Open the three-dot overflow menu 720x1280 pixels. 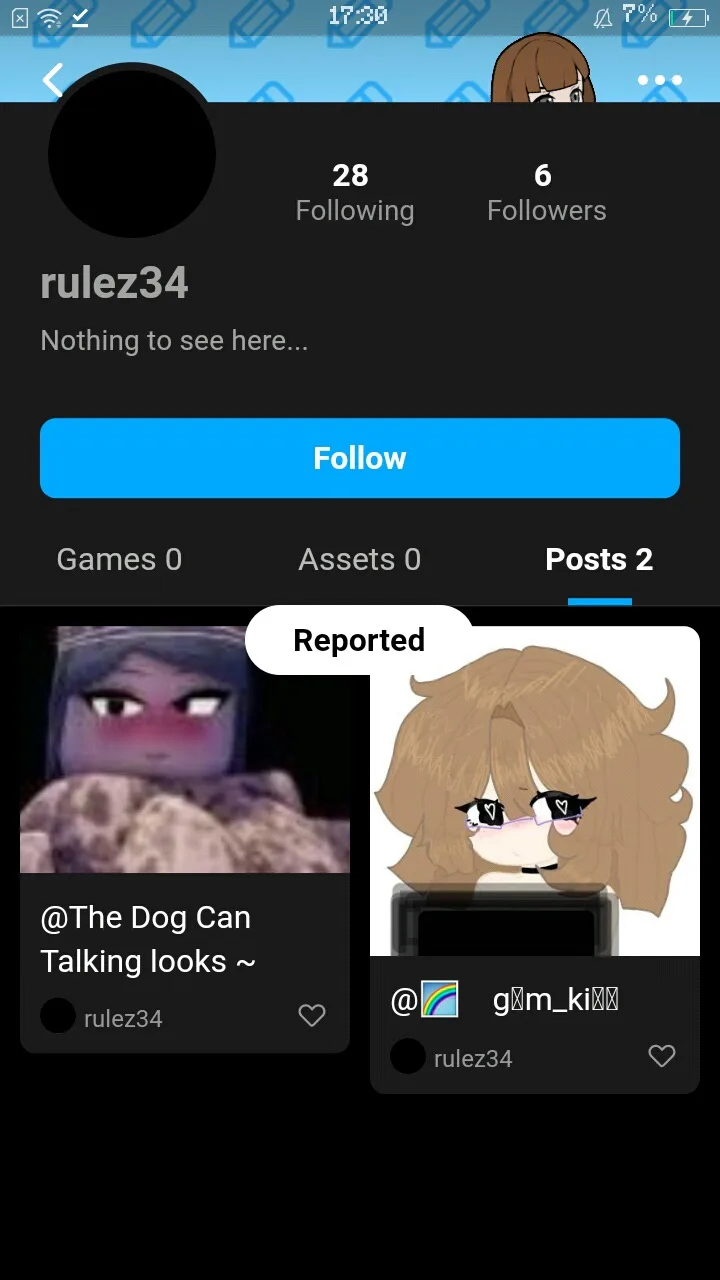point(660,80)
